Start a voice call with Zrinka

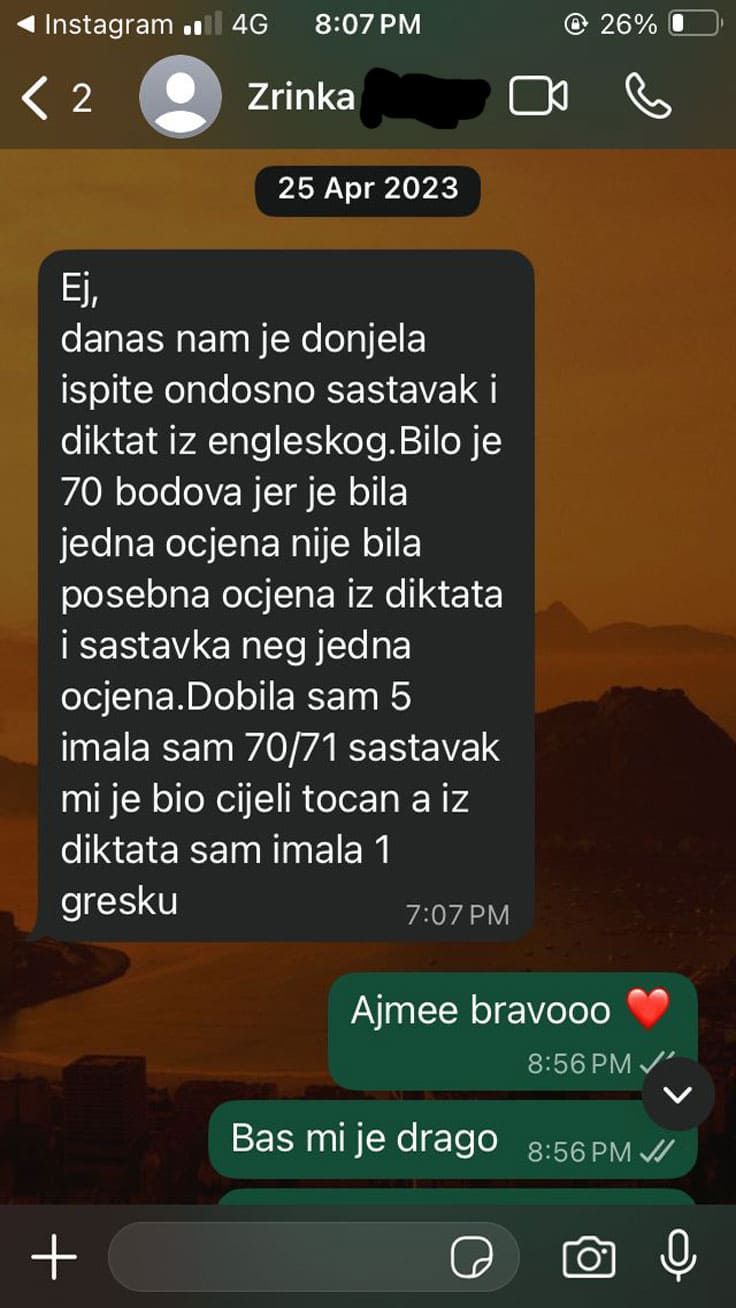click(x=648, y=97)
